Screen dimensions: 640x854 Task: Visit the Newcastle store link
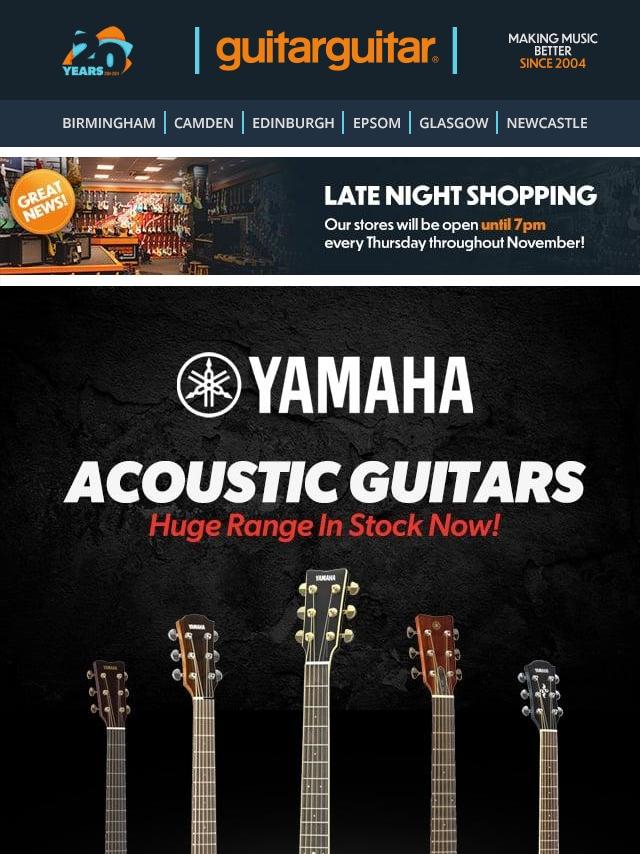547,123
